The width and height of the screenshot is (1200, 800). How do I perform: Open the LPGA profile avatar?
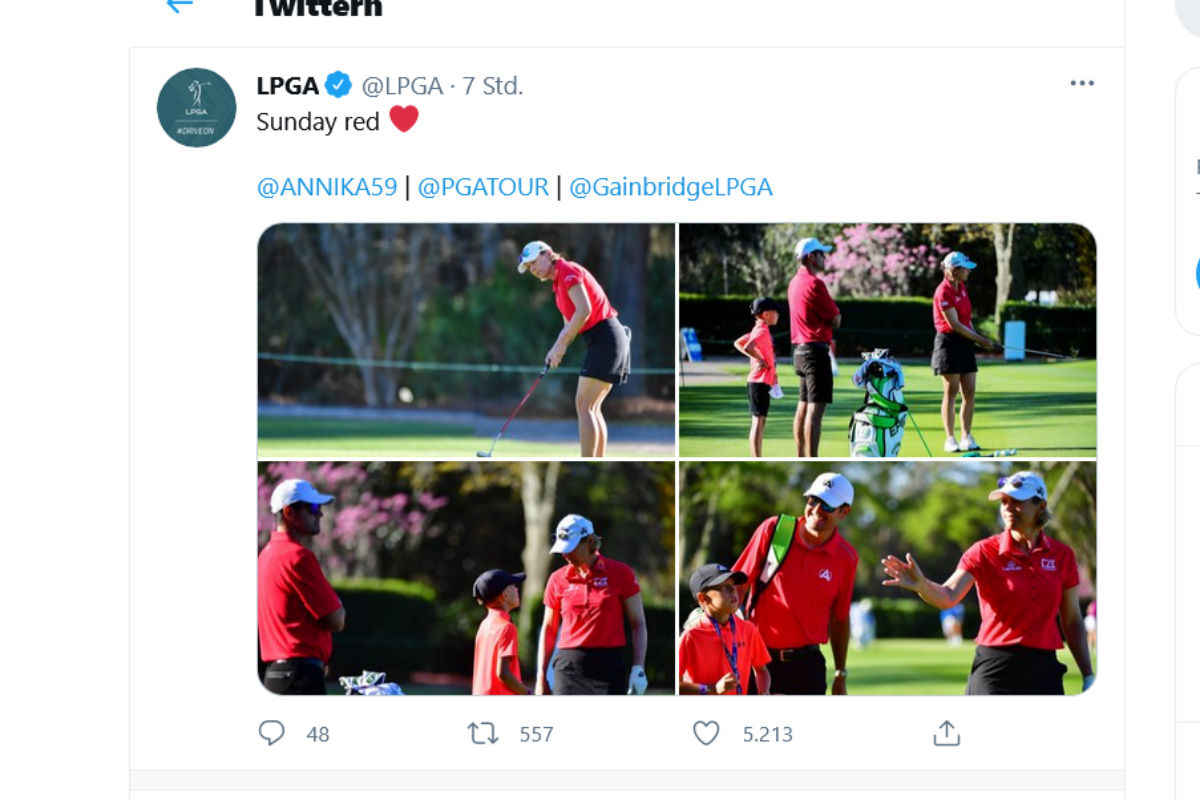(x=196, y=107)
